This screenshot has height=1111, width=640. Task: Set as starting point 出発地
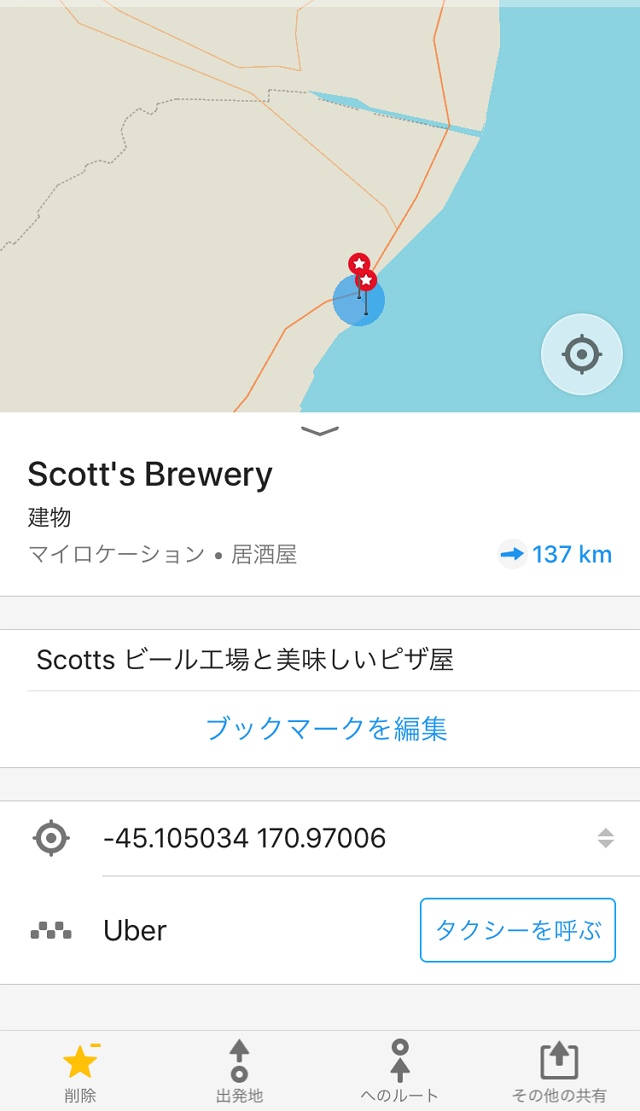tap(239, 1072)
